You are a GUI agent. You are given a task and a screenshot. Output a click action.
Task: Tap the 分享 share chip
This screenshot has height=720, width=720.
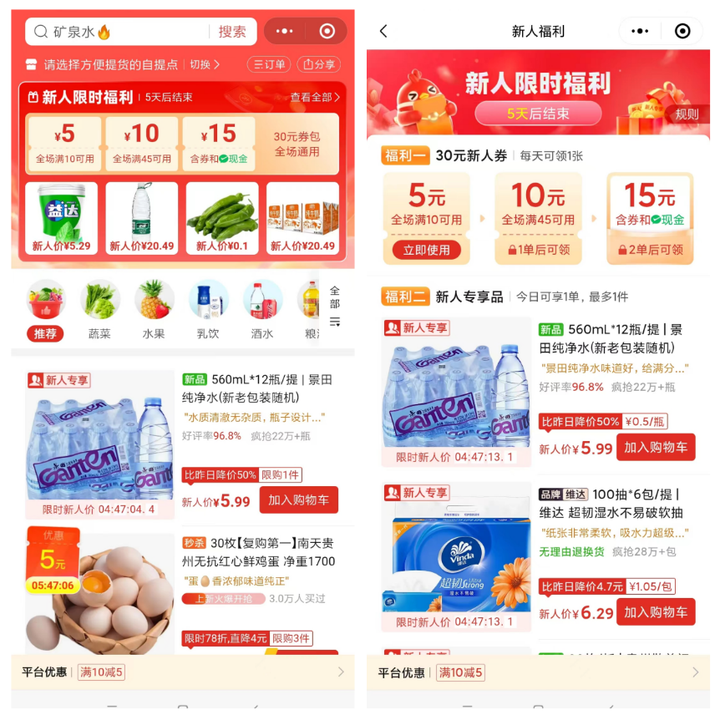pos(318,64)
